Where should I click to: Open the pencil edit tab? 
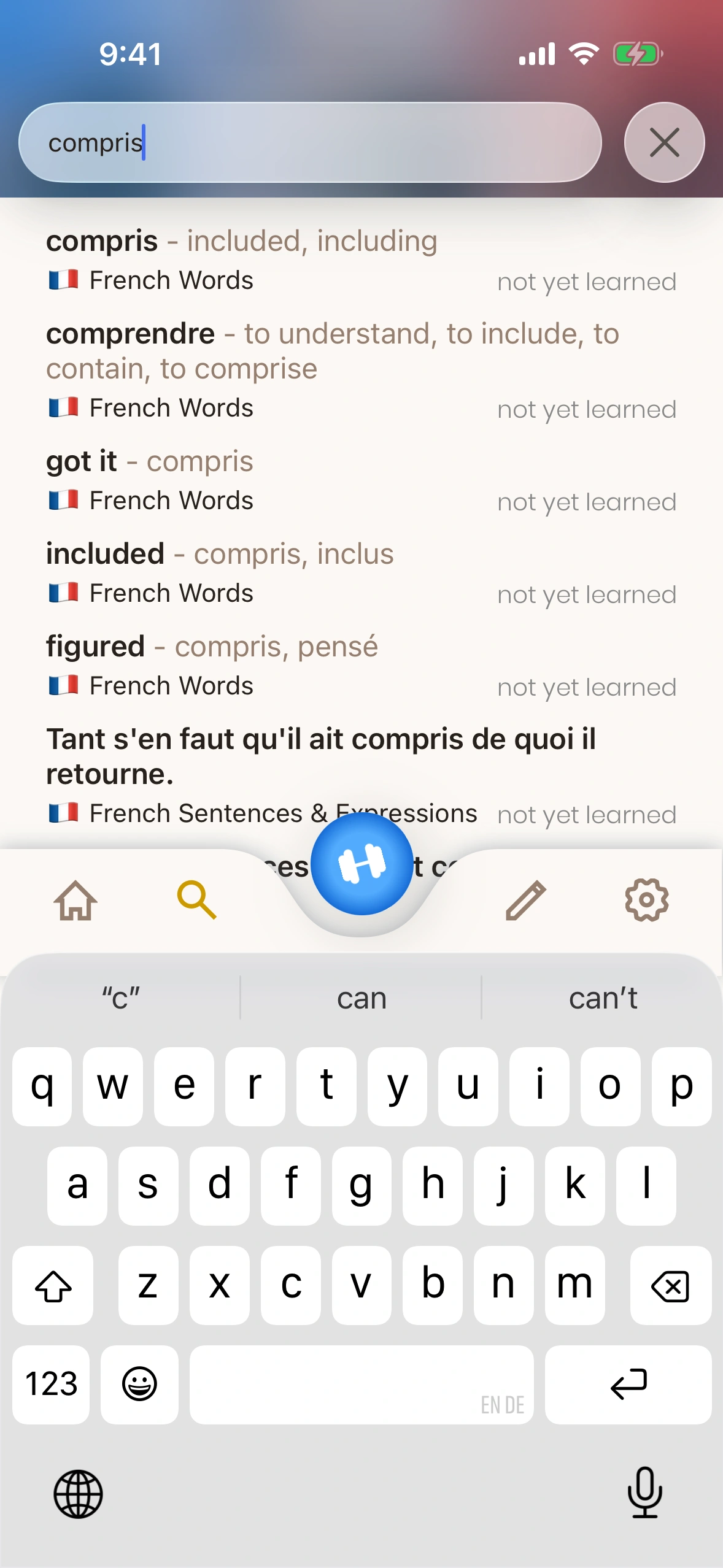pyautogui.click(x=525, y=900)
